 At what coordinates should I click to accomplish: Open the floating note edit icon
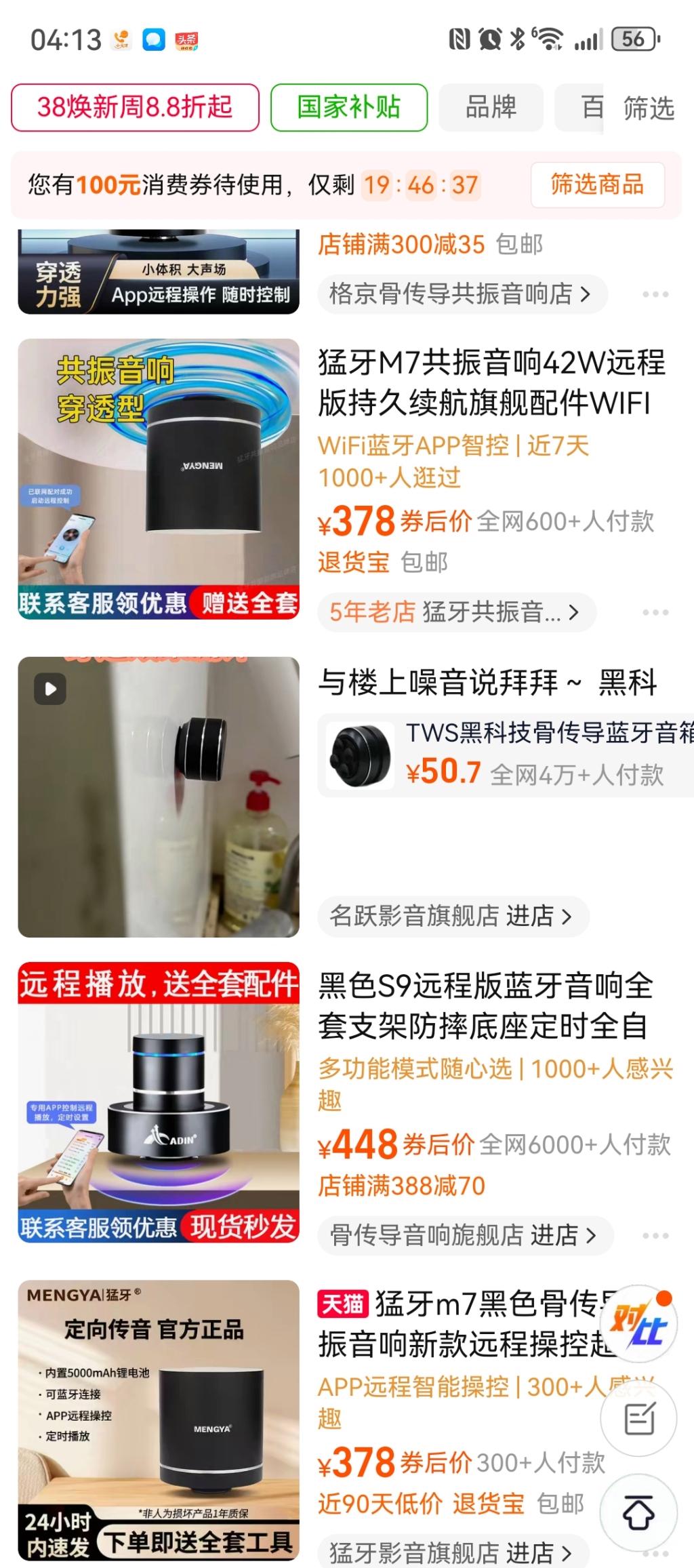point(638,1419)
